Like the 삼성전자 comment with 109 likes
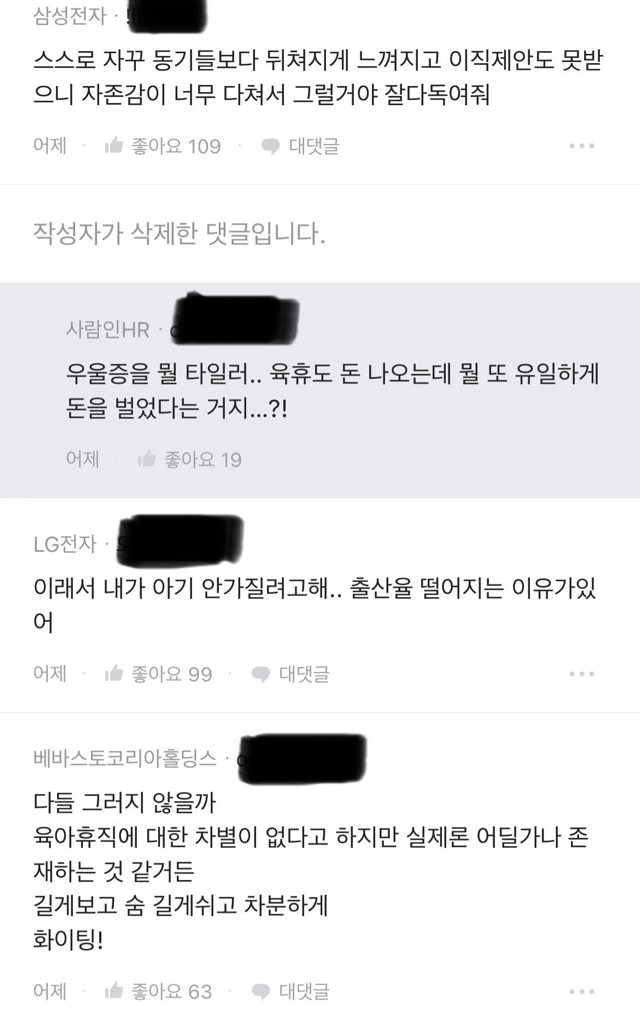The image size is (640, 1013). 163,146
